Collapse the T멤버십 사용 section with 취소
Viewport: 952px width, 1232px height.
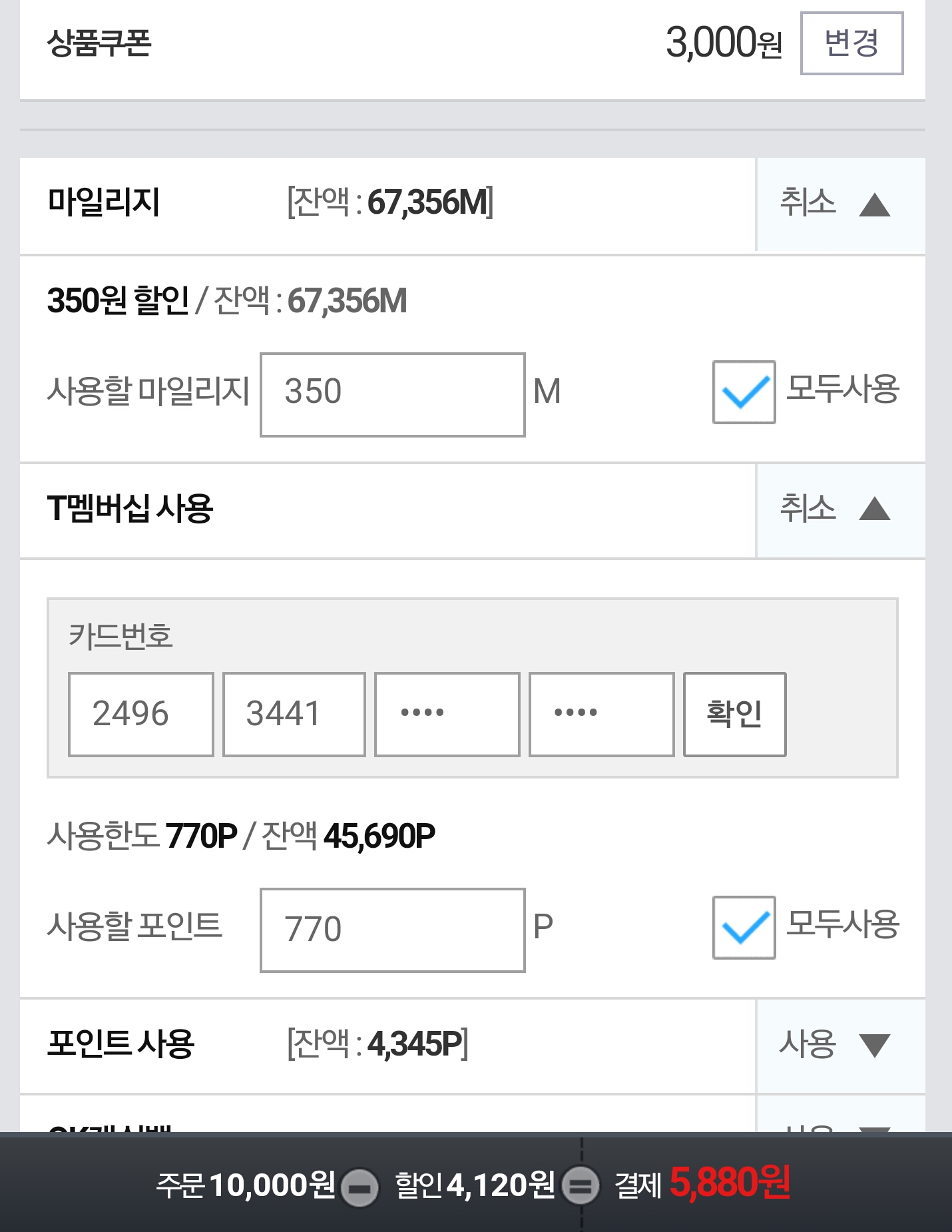pyautogui.click(x=841, y=511)
